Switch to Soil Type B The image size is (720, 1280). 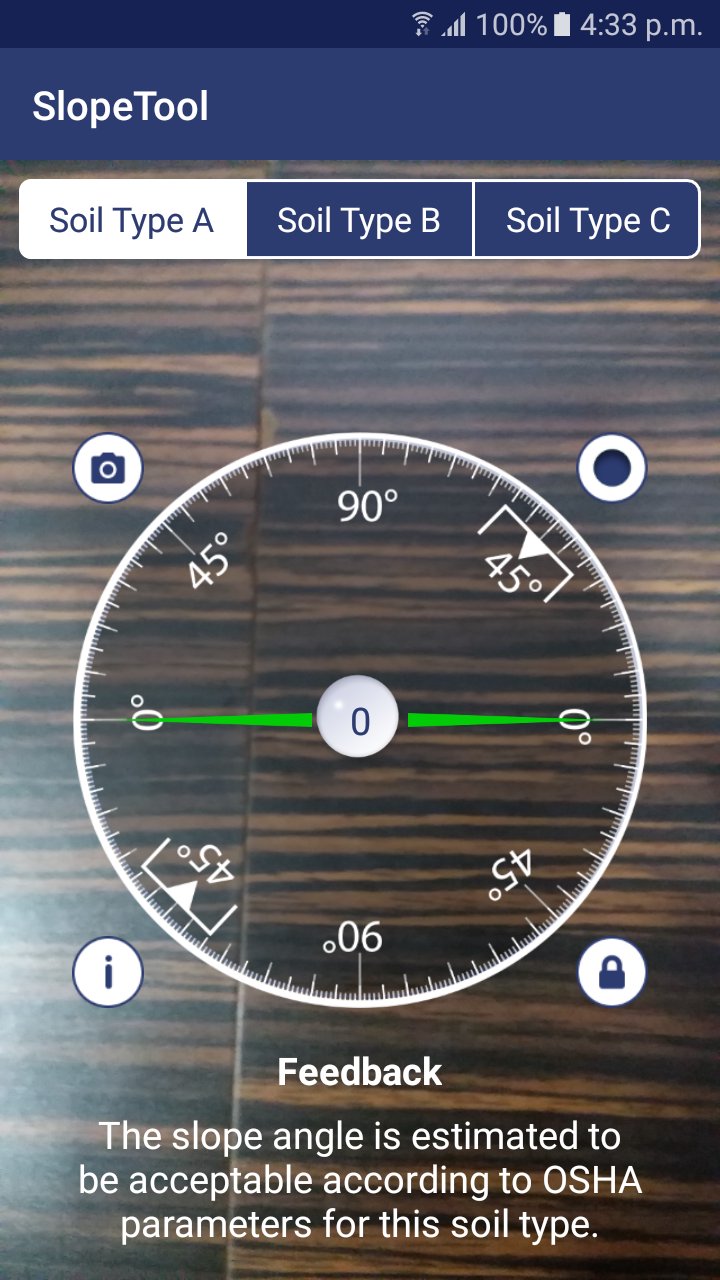tap(360, 219)
